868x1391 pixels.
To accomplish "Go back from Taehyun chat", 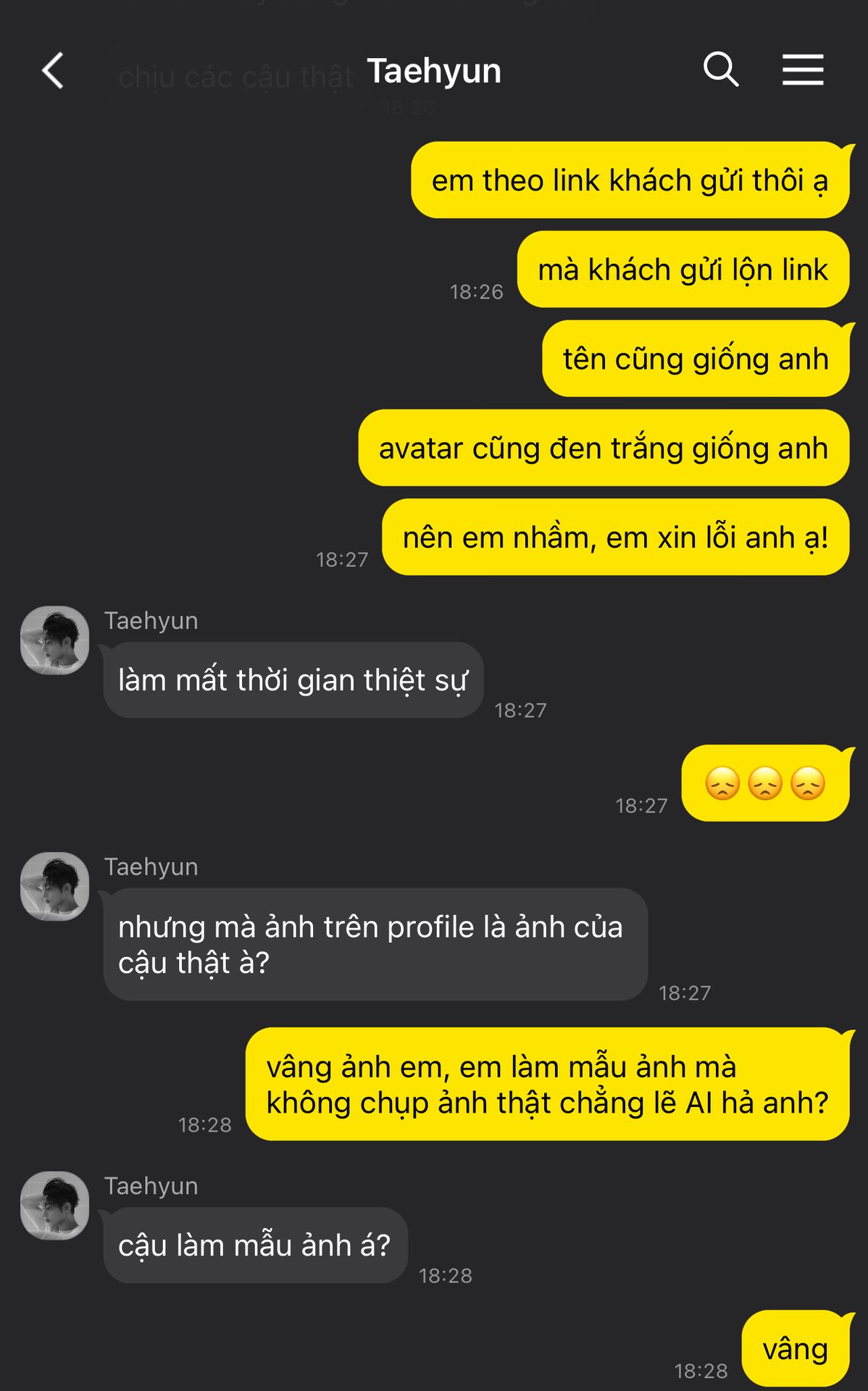I will pyautogui.click(x=53, y=71).
